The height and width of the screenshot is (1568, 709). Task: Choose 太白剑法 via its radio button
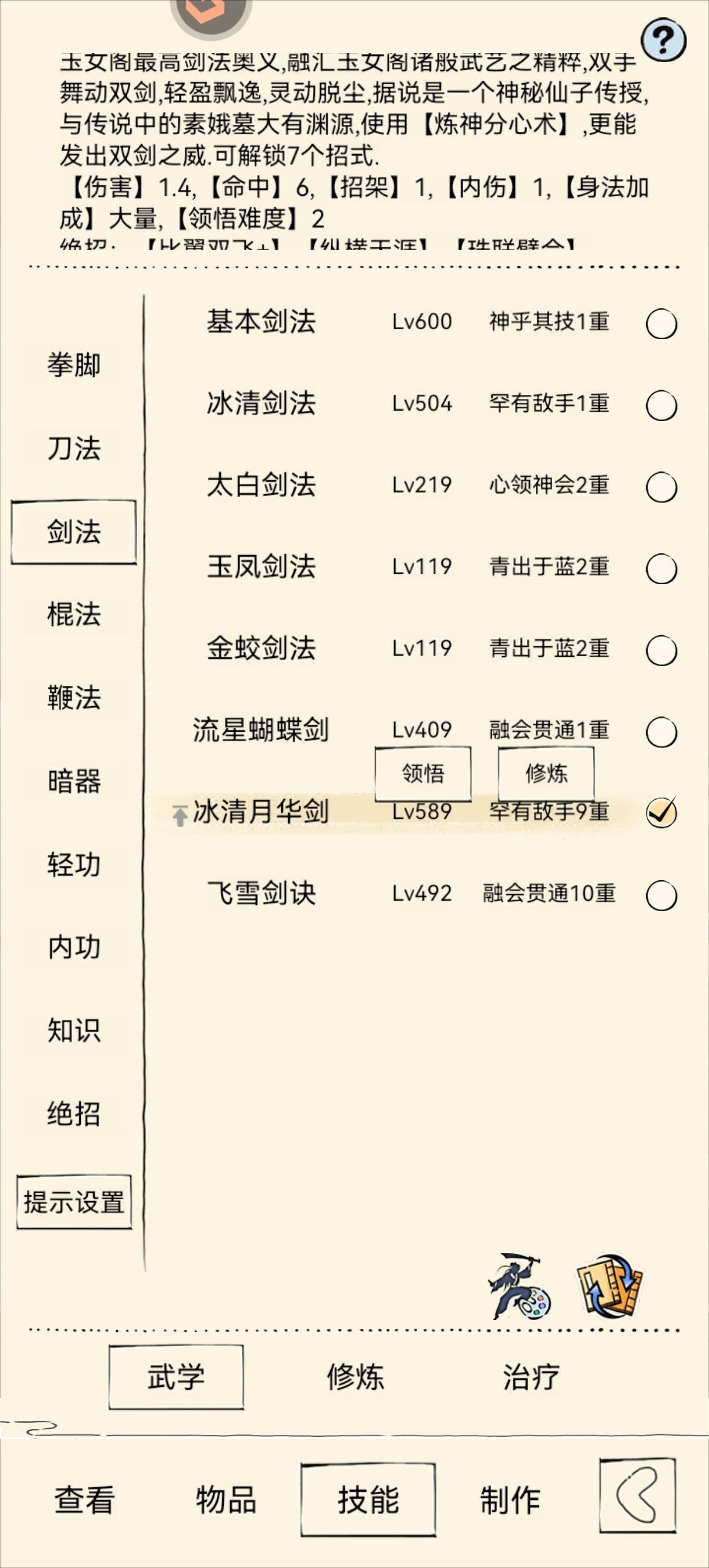[x=661, y=487]
